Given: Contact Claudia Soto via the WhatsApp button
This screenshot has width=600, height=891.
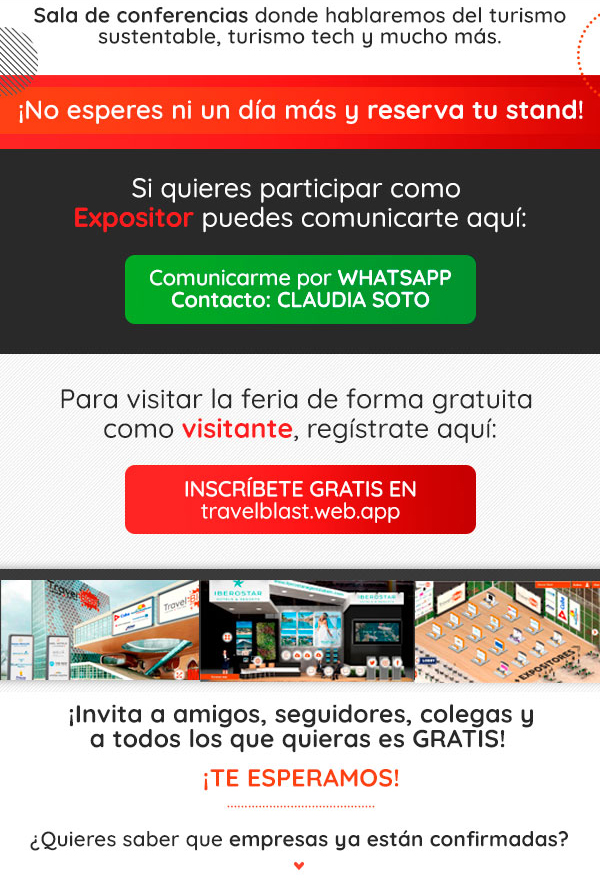Looking at the screenshot, I should (300, 289).
